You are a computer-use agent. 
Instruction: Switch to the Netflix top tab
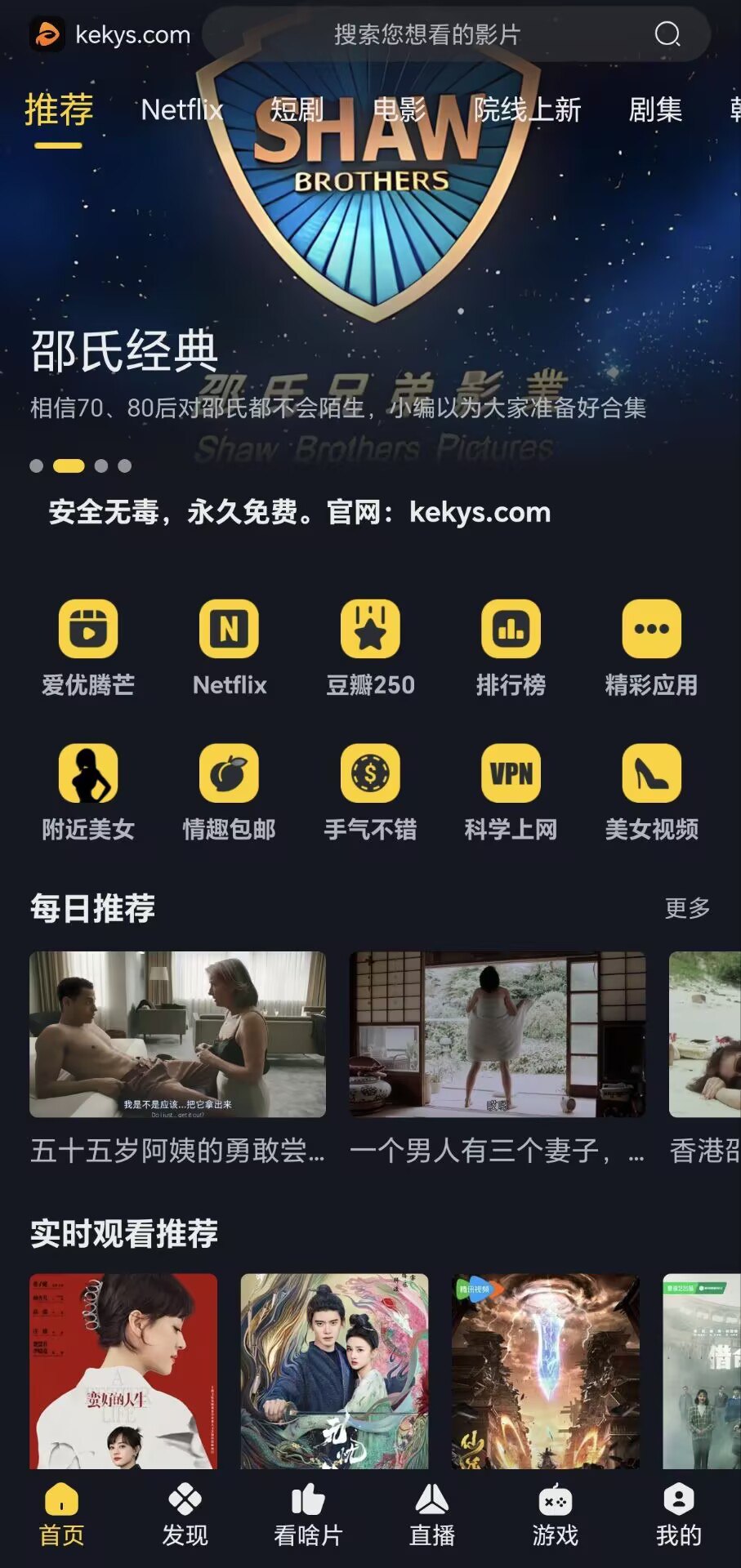[x=181, y=109]
